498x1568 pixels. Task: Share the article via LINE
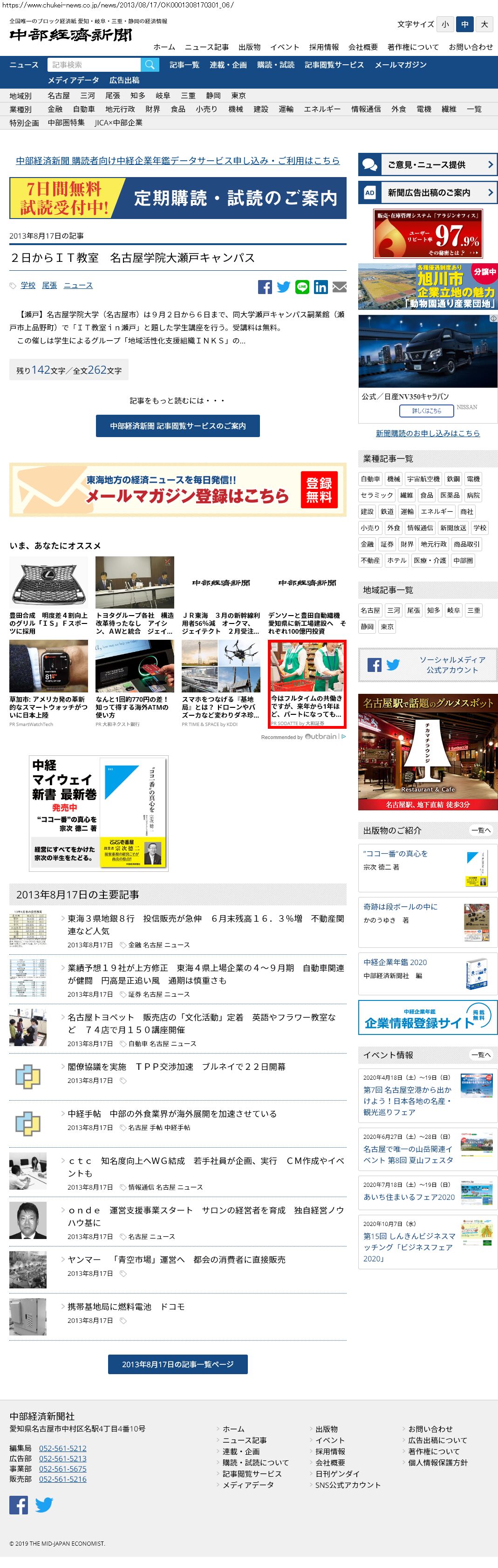point(302,288)
